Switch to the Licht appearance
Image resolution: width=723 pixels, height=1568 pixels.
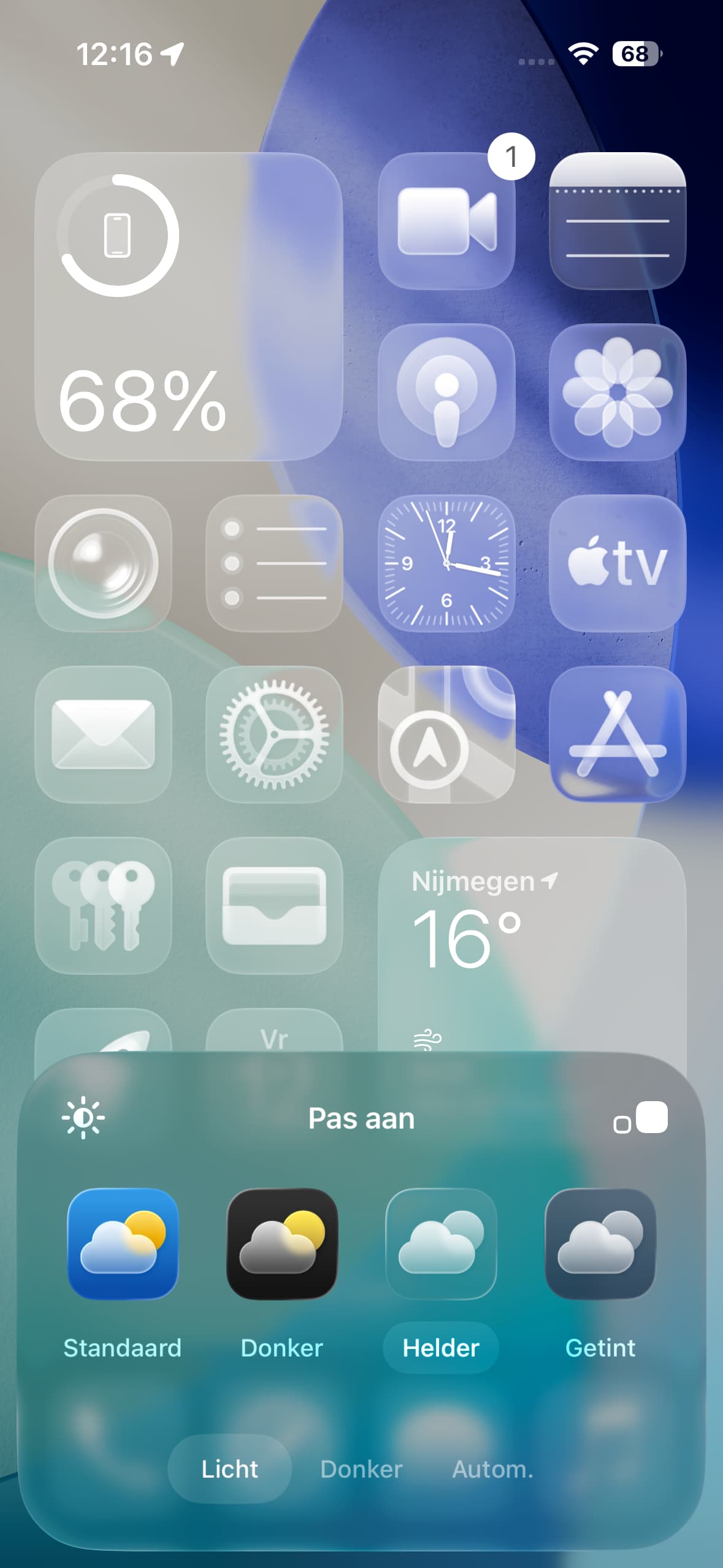(x=229, y=1469)
